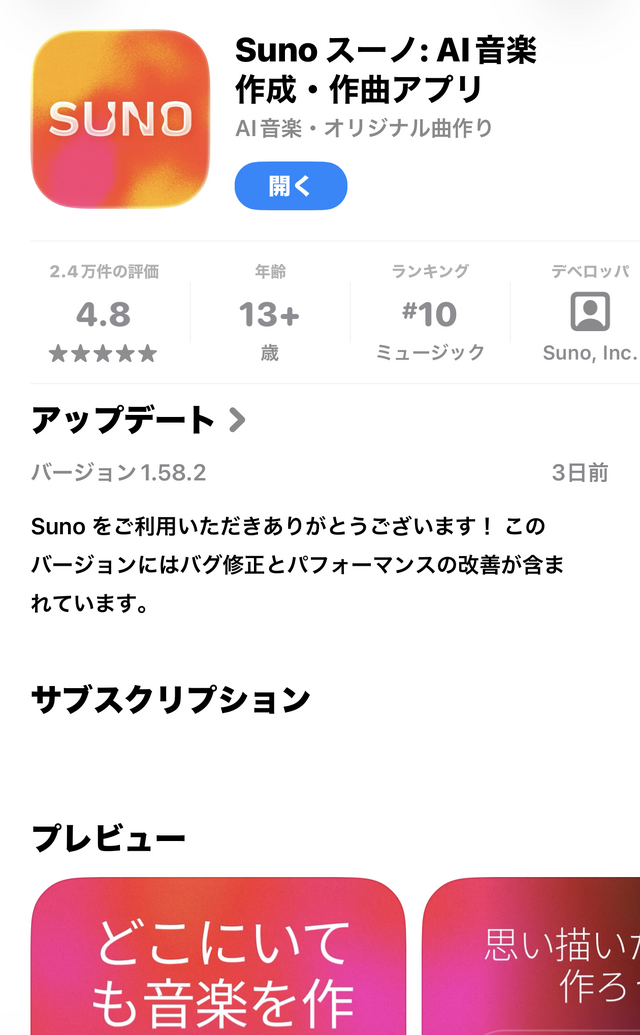Open the アップデート version history
This screenshot has height=1035, width=640.
pyautogui.click(x=138, y=421)
